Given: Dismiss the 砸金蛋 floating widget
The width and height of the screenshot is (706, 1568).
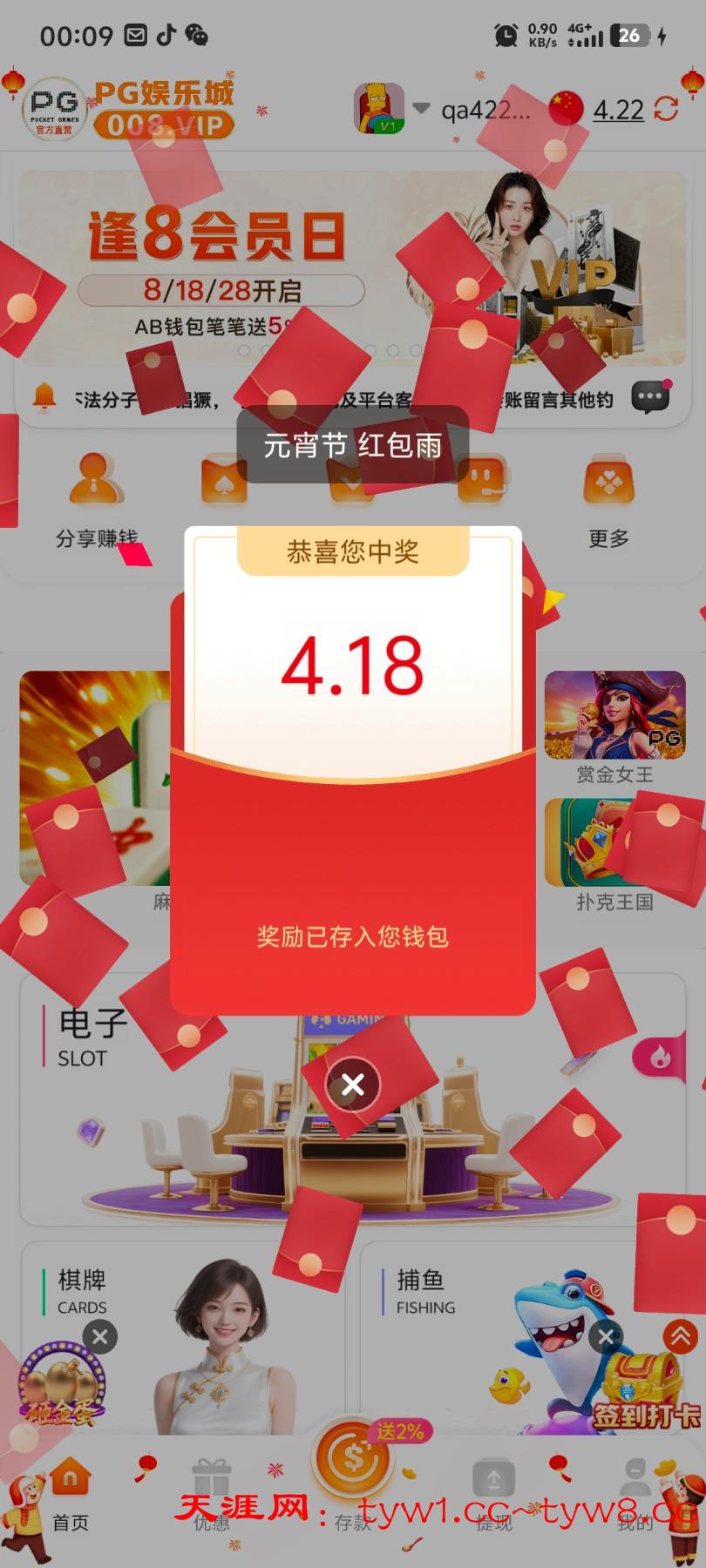Looking at the screenshot, I should (x=99, y=1336).
